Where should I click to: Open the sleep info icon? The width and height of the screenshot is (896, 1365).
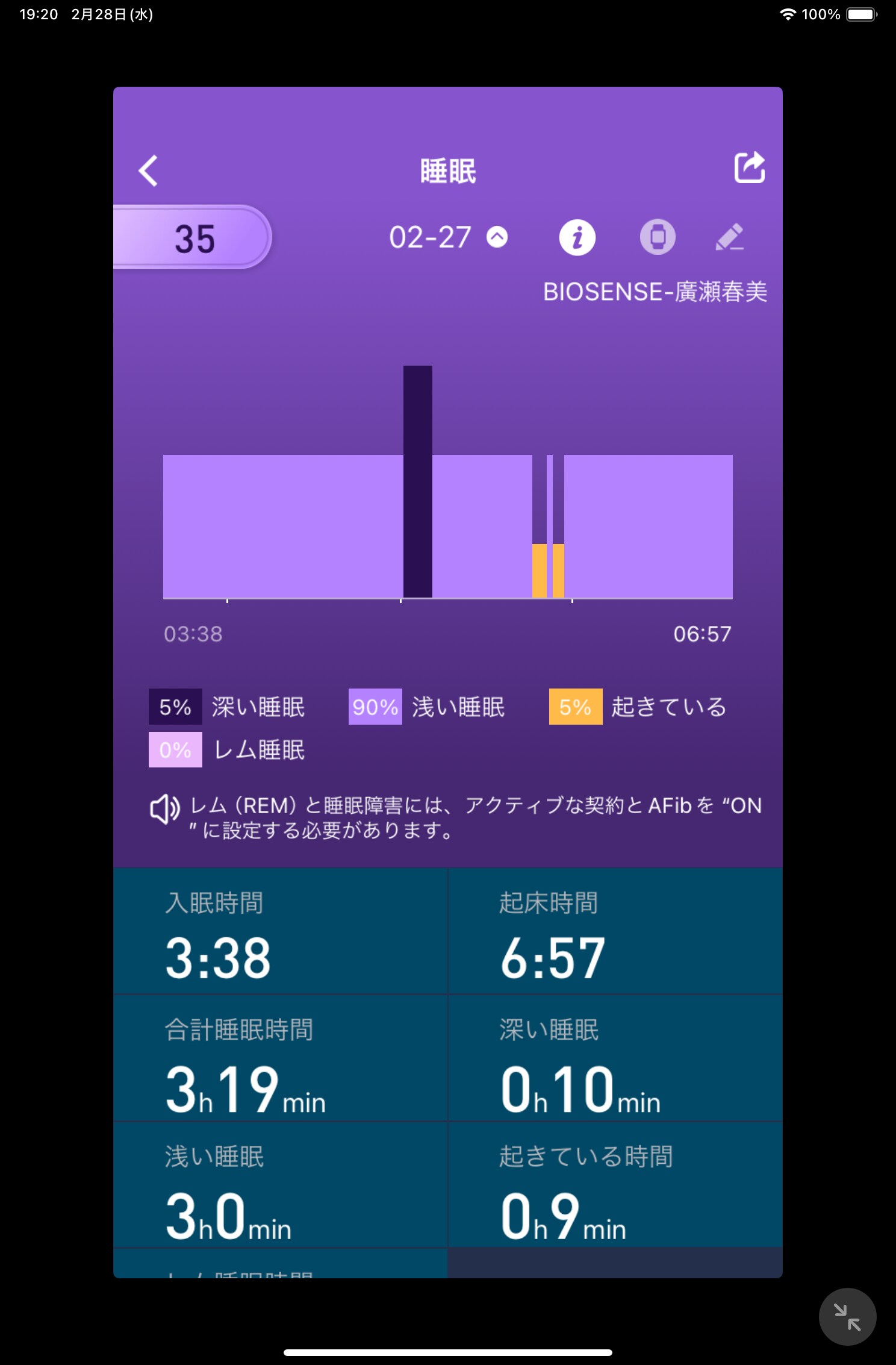point(577,237)
